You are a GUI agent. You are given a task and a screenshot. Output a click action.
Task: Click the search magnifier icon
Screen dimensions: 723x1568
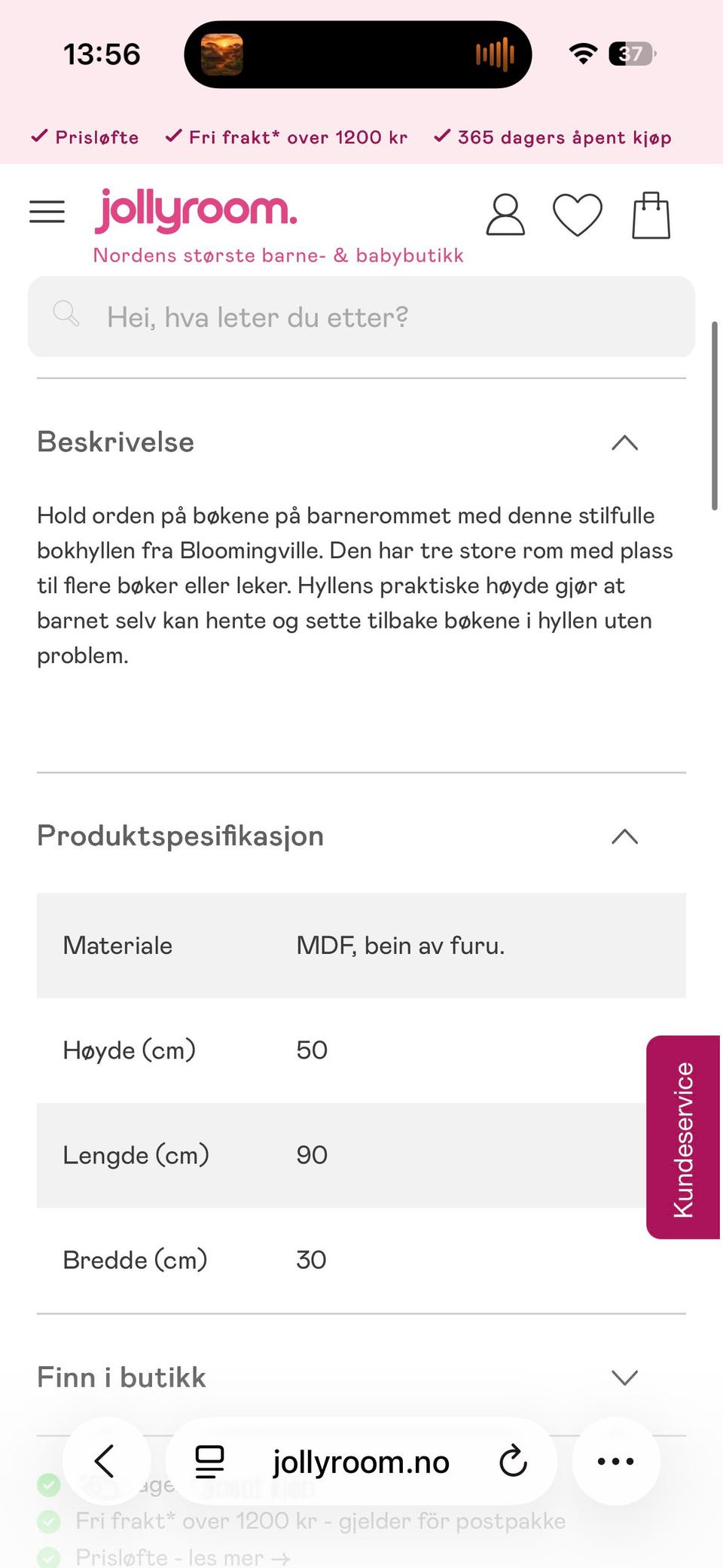66,314
